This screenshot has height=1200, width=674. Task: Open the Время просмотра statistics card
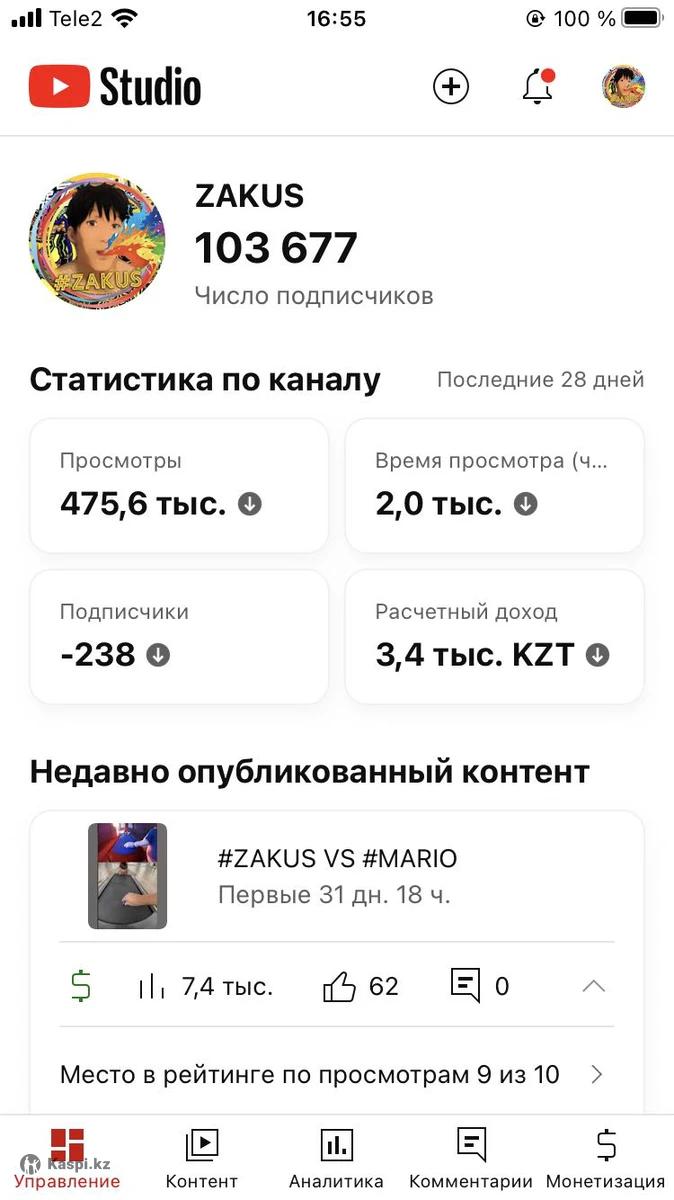pyautogui.click(x=494, y=486)
